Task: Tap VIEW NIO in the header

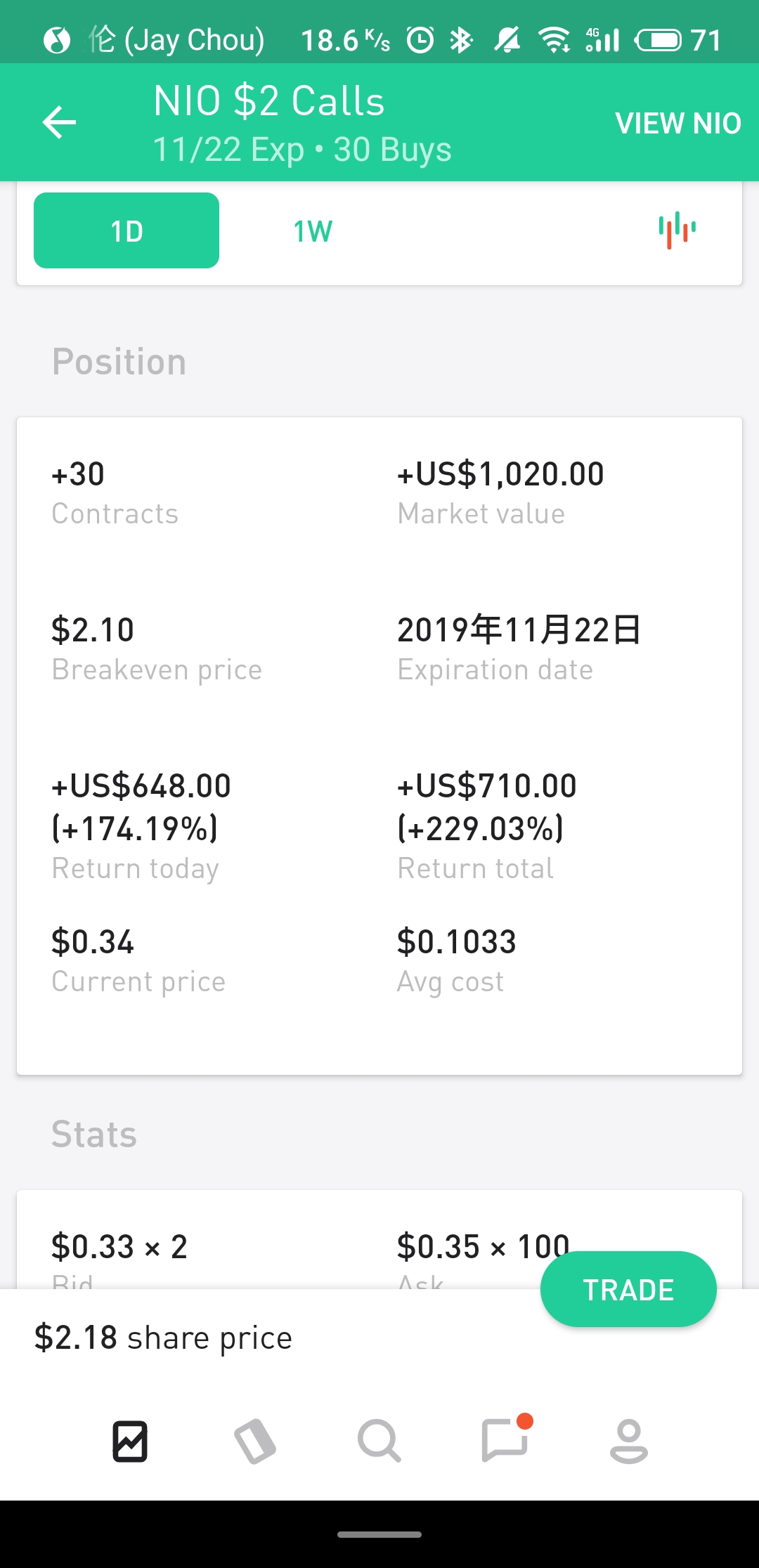Action: point(678,123)
